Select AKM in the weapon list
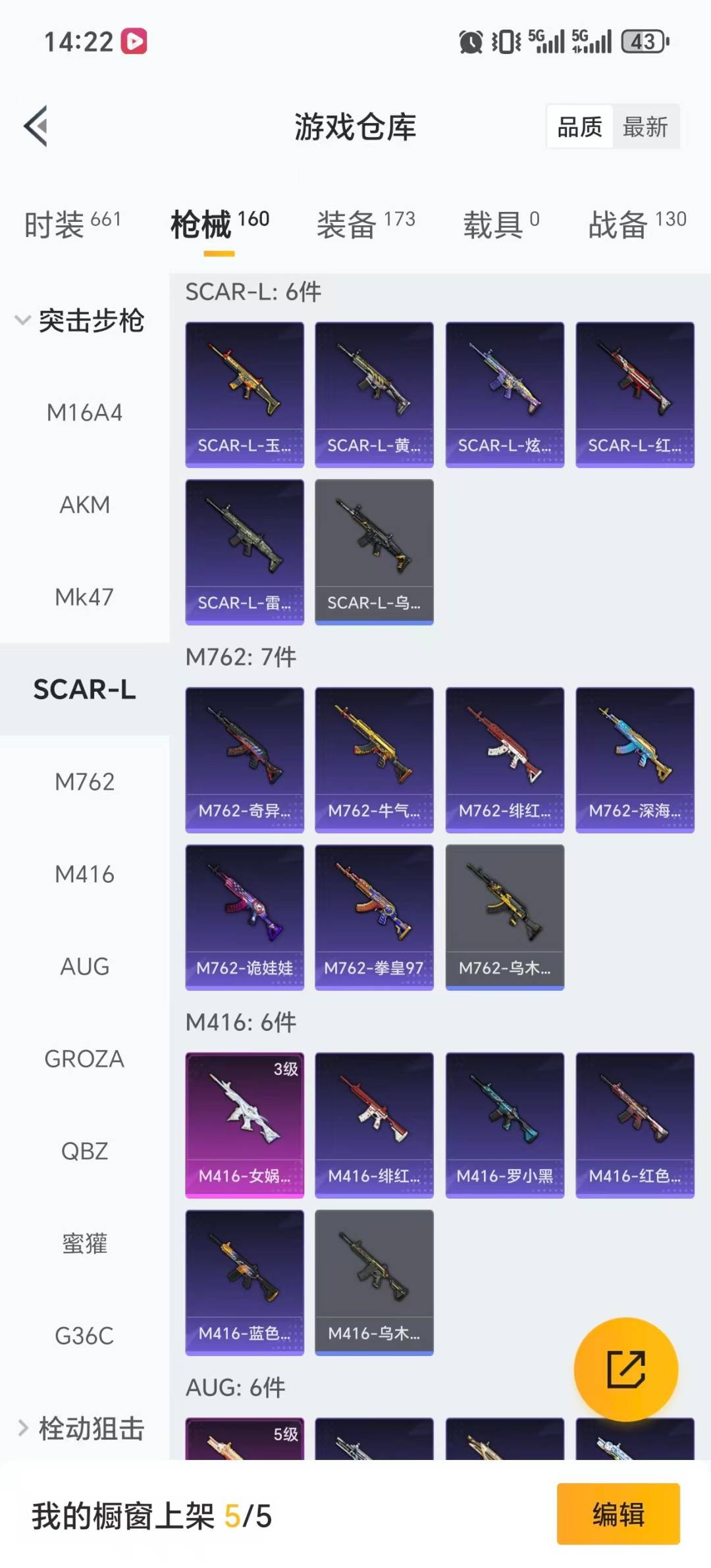This screenshot has height=1568, width=711. click(84, 505)
